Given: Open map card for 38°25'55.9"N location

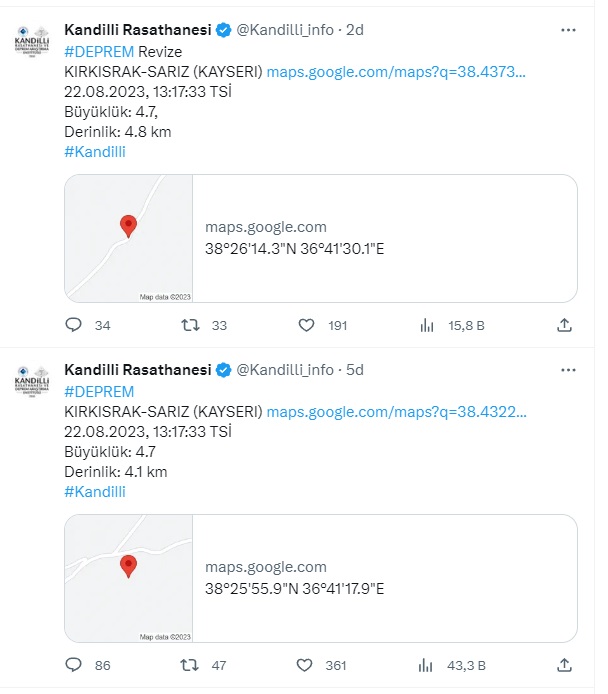Looking at the screenshot, I should (x=320, y=578).
